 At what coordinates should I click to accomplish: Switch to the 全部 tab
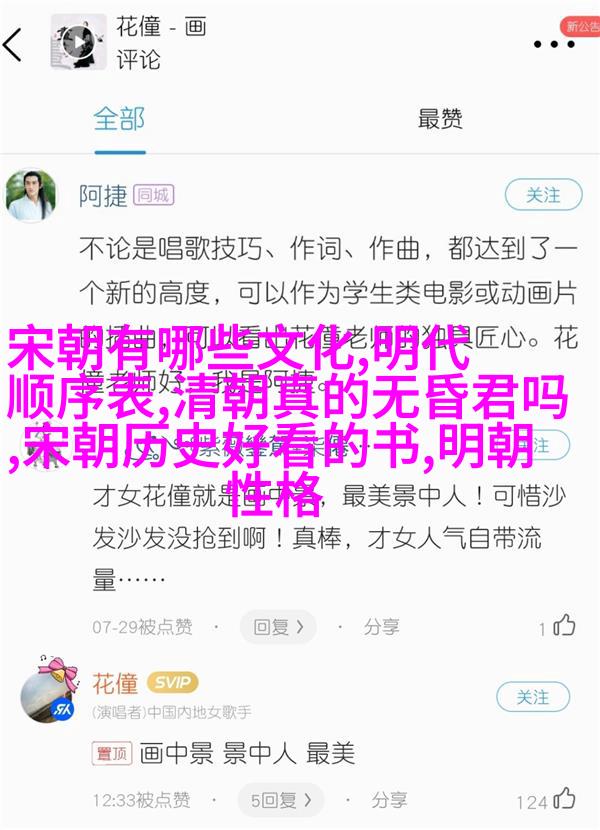(x=119, y=120)
